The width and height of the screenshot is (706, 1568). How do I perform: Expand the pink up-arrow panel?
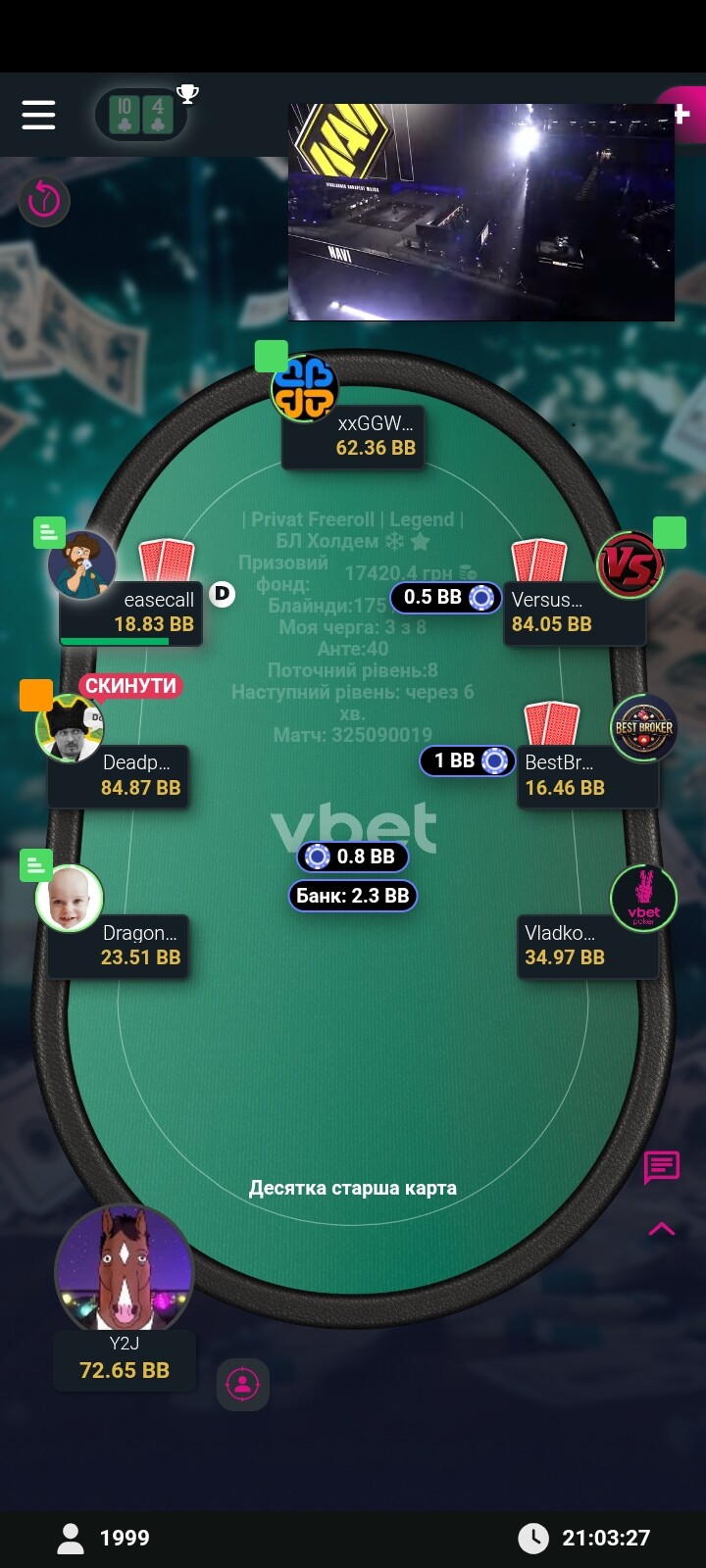[662, 1229]
